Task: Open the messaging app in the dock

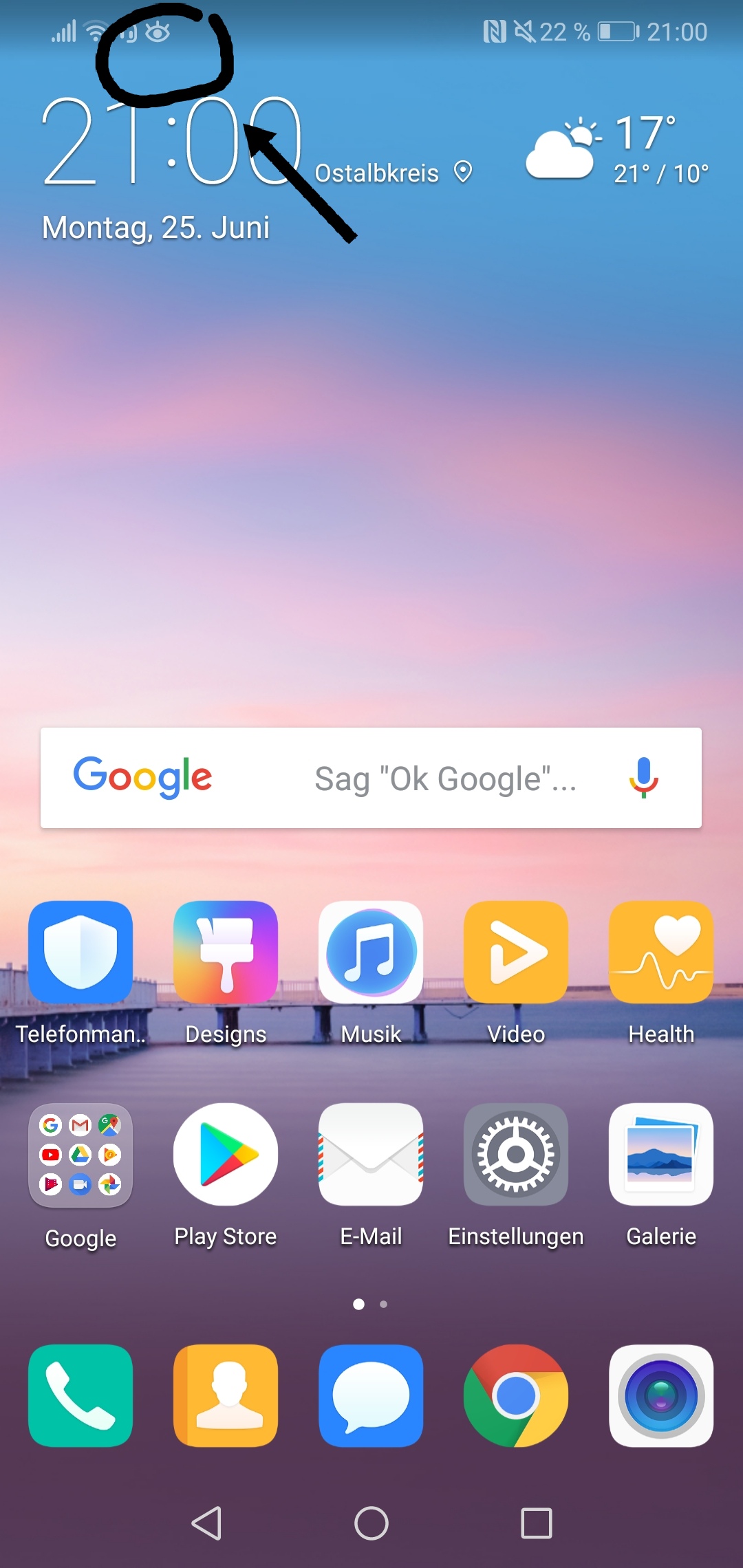Action: pos(371,1395)
